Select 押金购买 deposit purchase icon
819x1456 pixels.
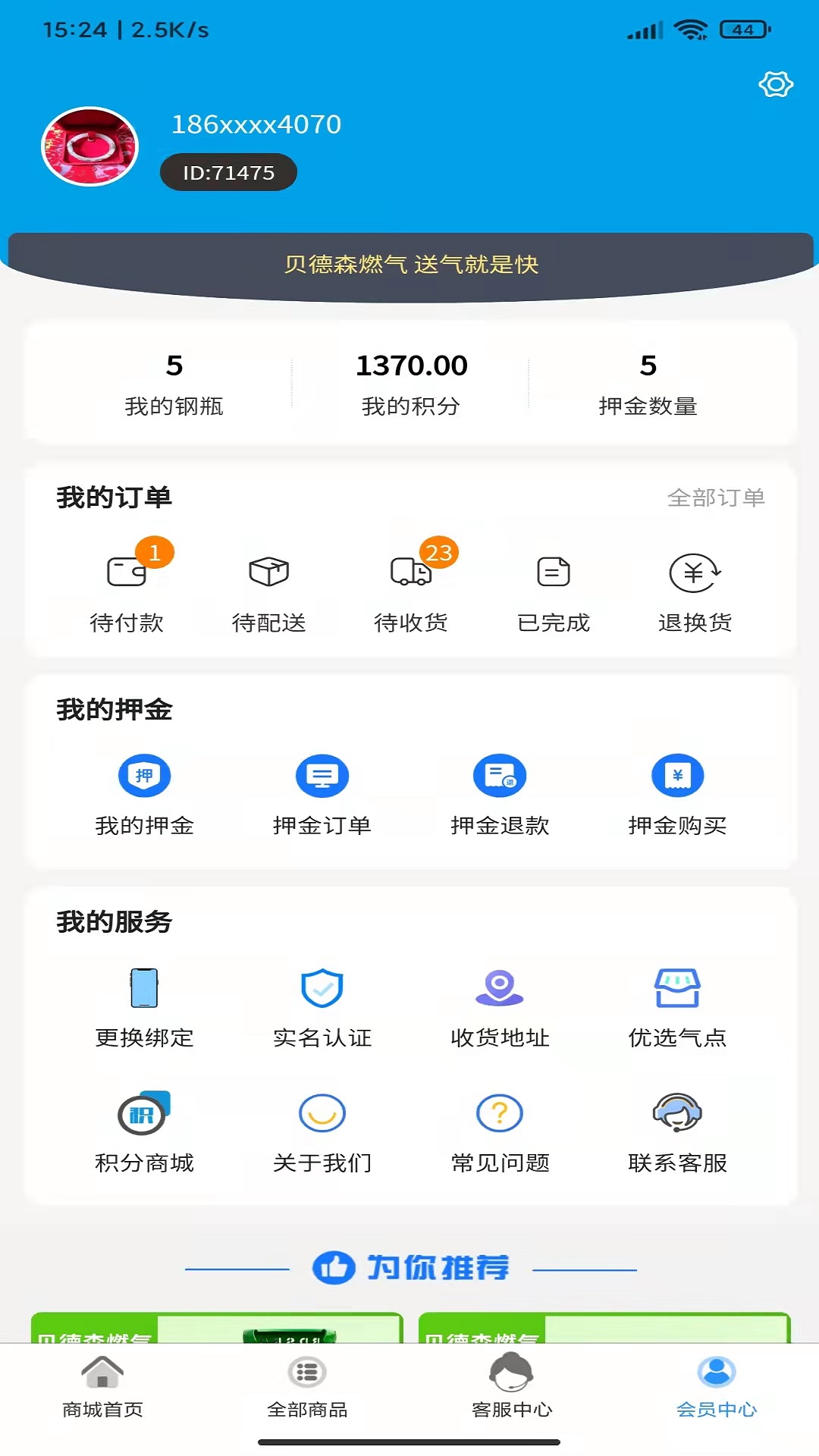pos(678,776)
